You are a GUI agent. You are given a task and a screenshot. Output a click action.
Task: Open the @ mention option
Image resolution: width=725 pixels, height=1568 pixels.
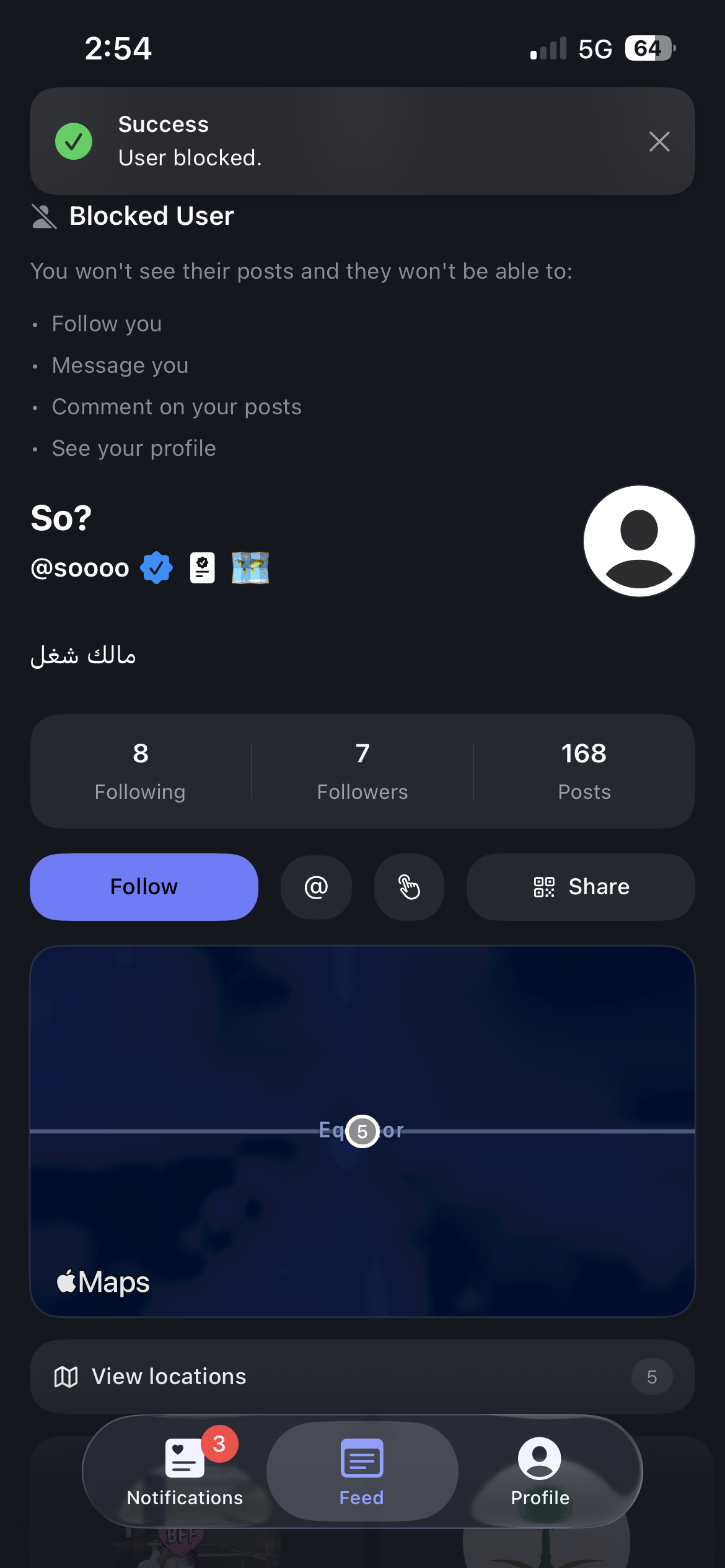point(316,887)
